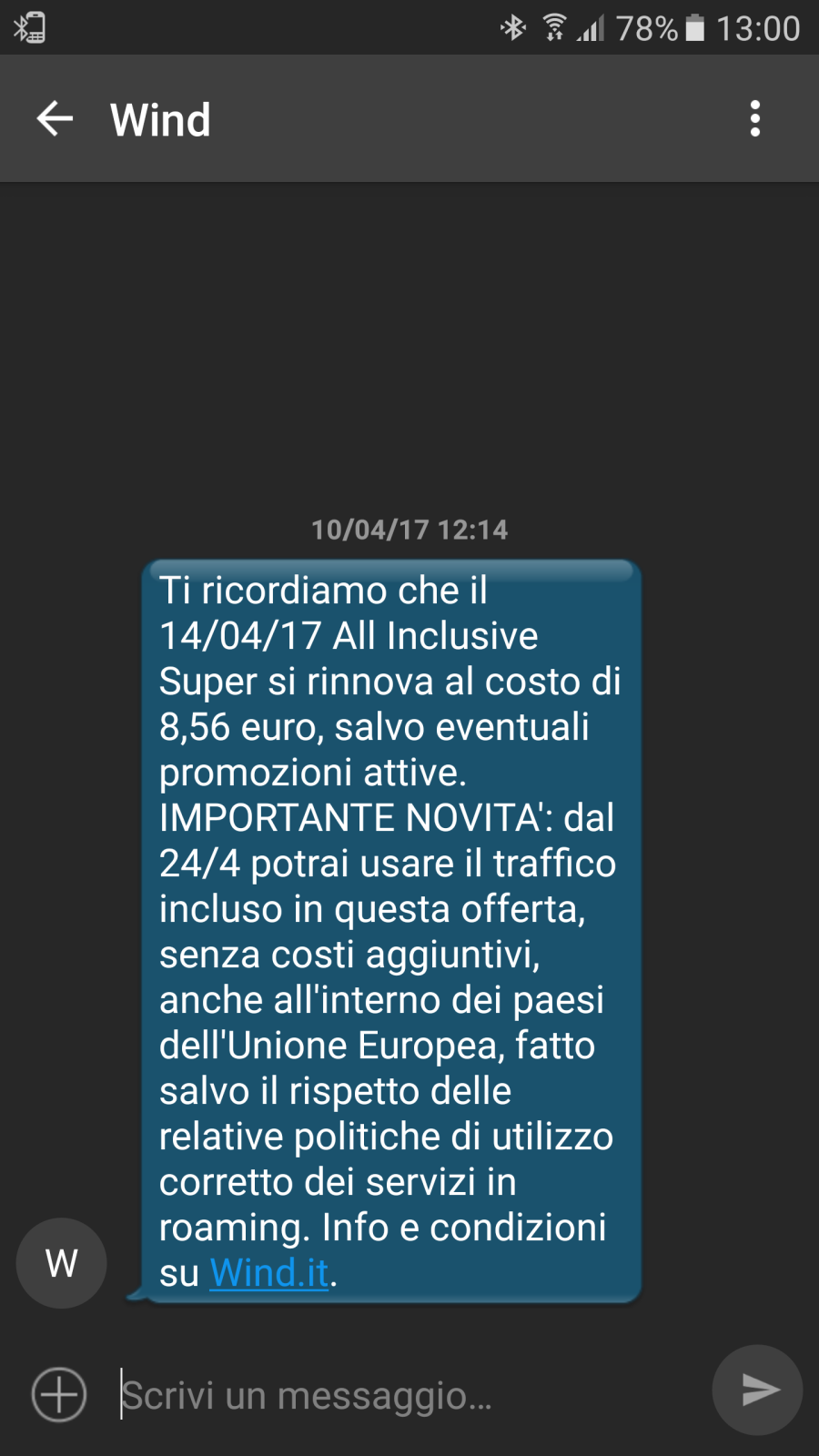The height and width of the screenshot is (1456, 819).
Task: Add an attachment with the plus icon
Action: coord(59,1394)
